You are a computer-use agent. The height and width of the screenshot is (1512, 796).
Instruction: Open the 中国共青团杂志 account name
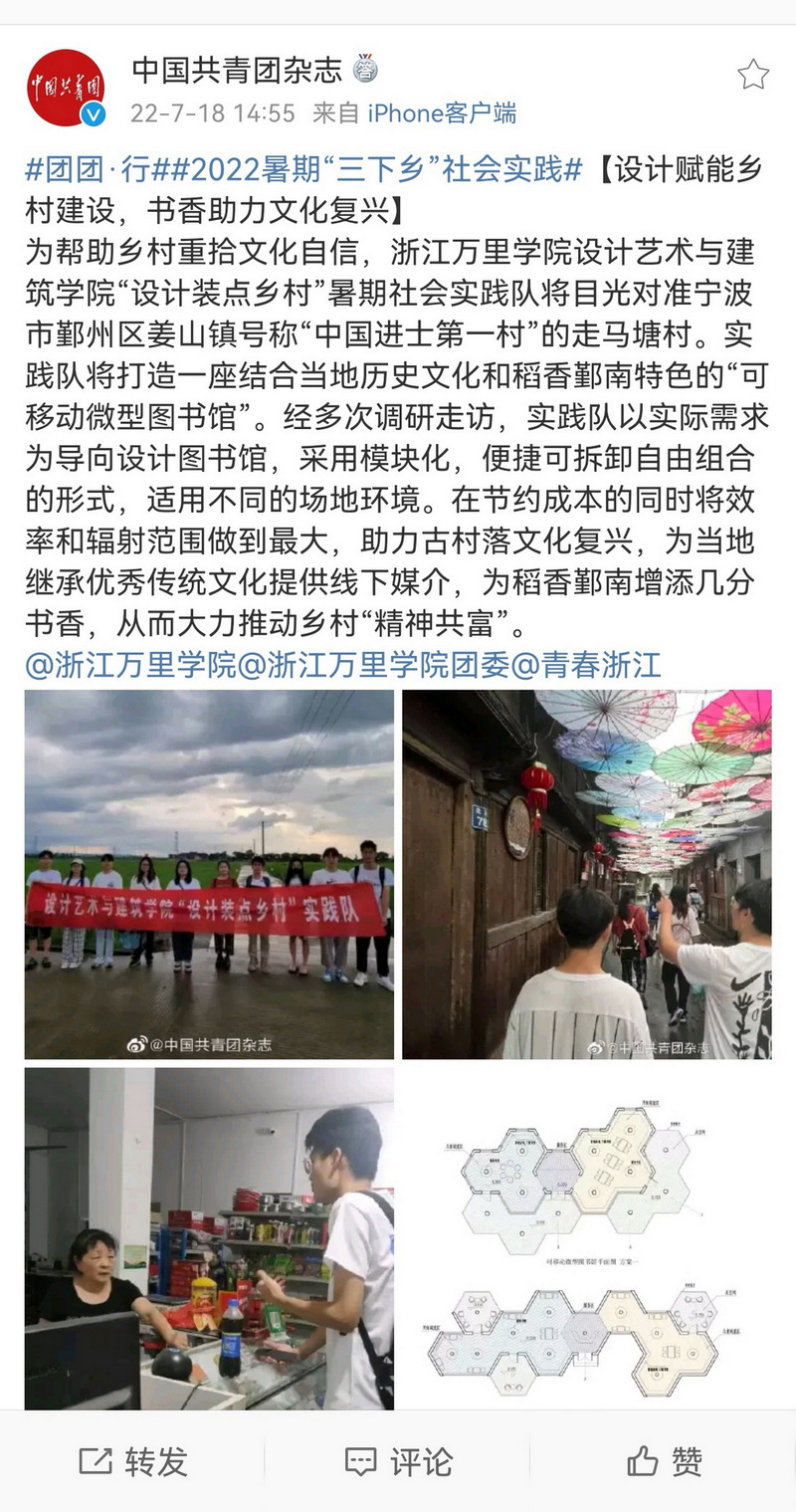237,70
